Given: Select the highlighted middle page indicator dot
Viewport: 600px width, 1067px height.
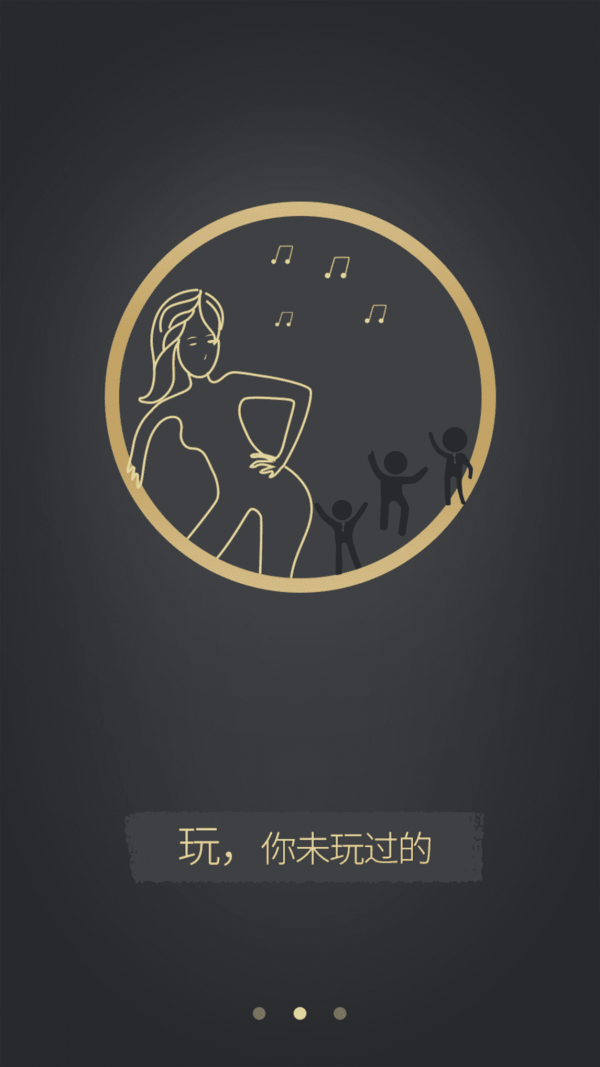Looking at the screenshot, I should [300, 1013].
